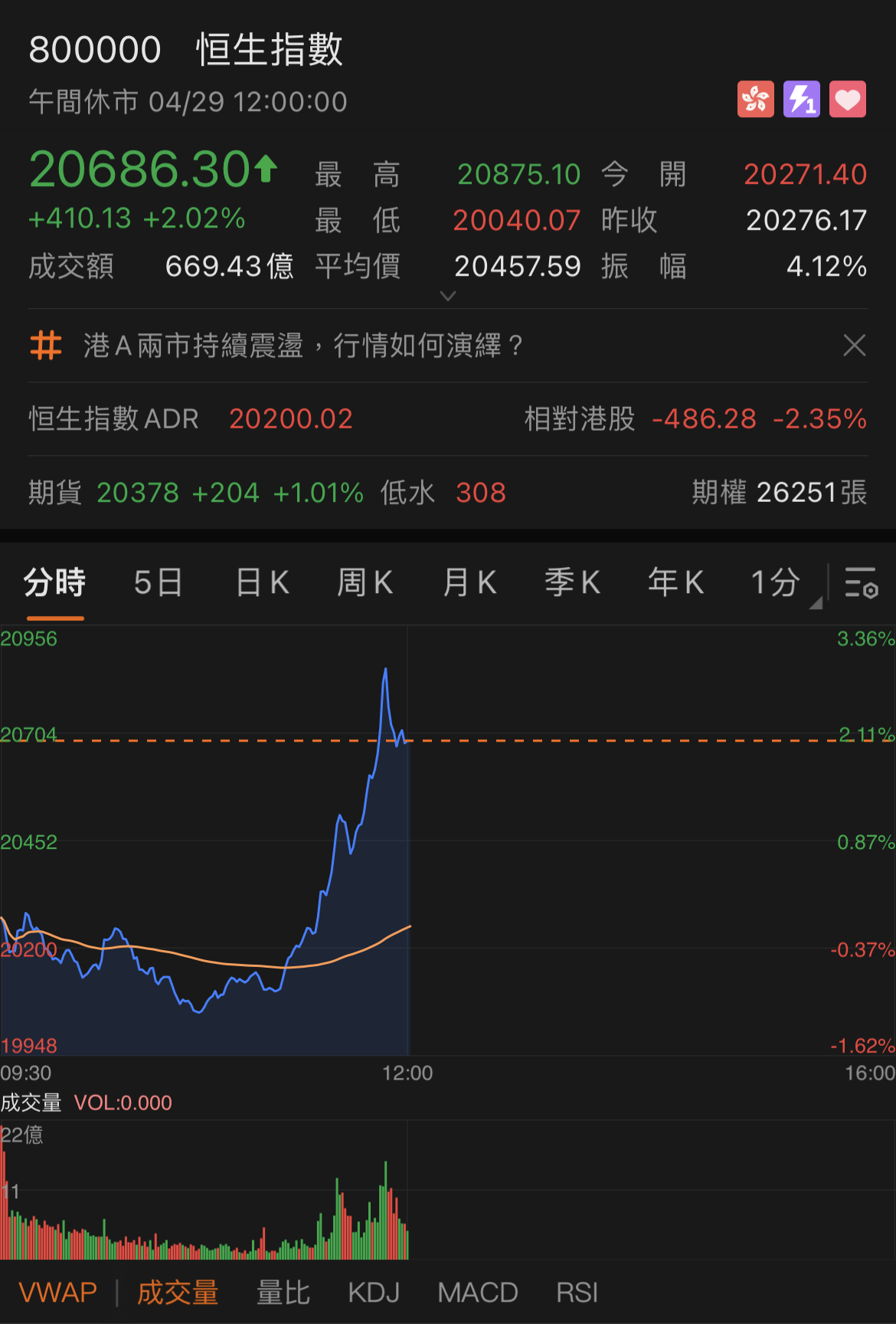Toggle the VWAP indicator
The height and width of the screenshot is (1324, 896).
58,1293
